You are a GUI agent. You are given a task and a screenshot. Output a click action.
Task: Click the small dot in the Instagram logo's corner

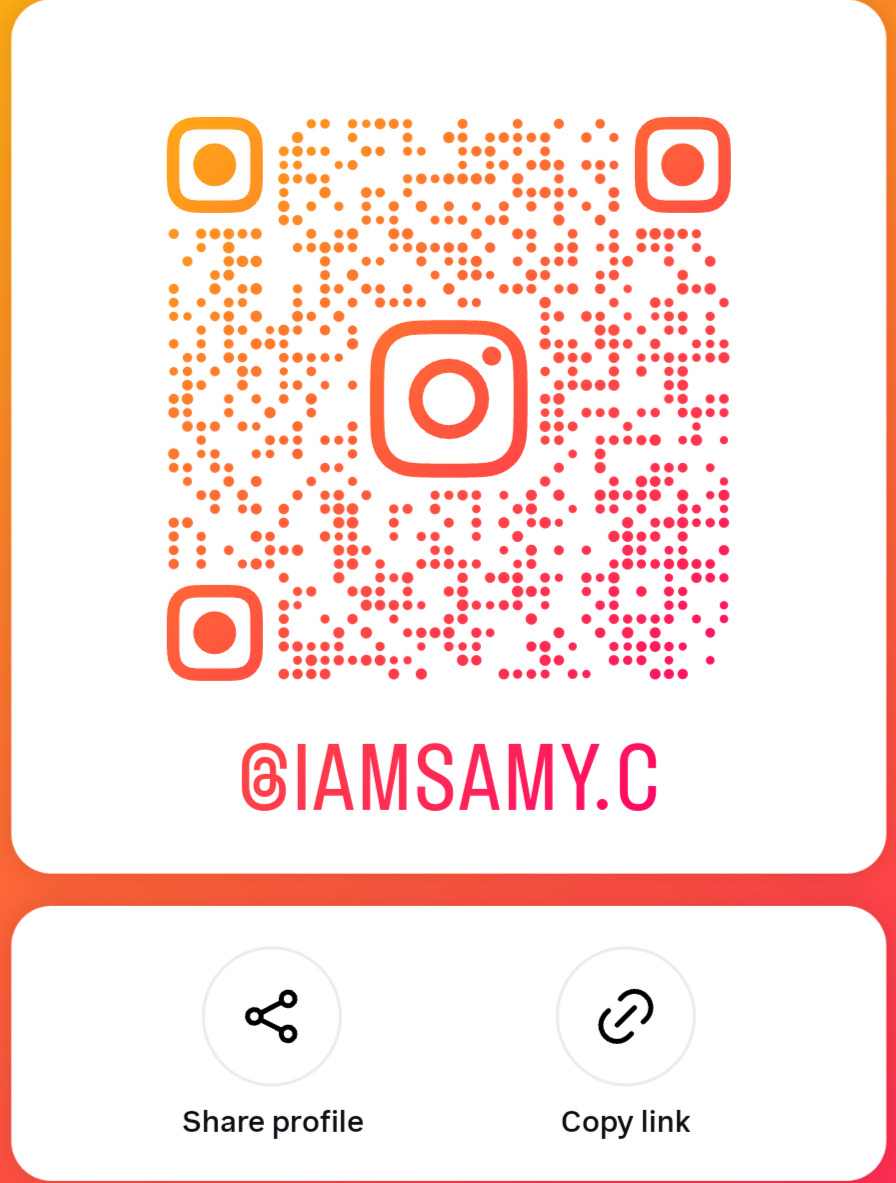(492, 355)
